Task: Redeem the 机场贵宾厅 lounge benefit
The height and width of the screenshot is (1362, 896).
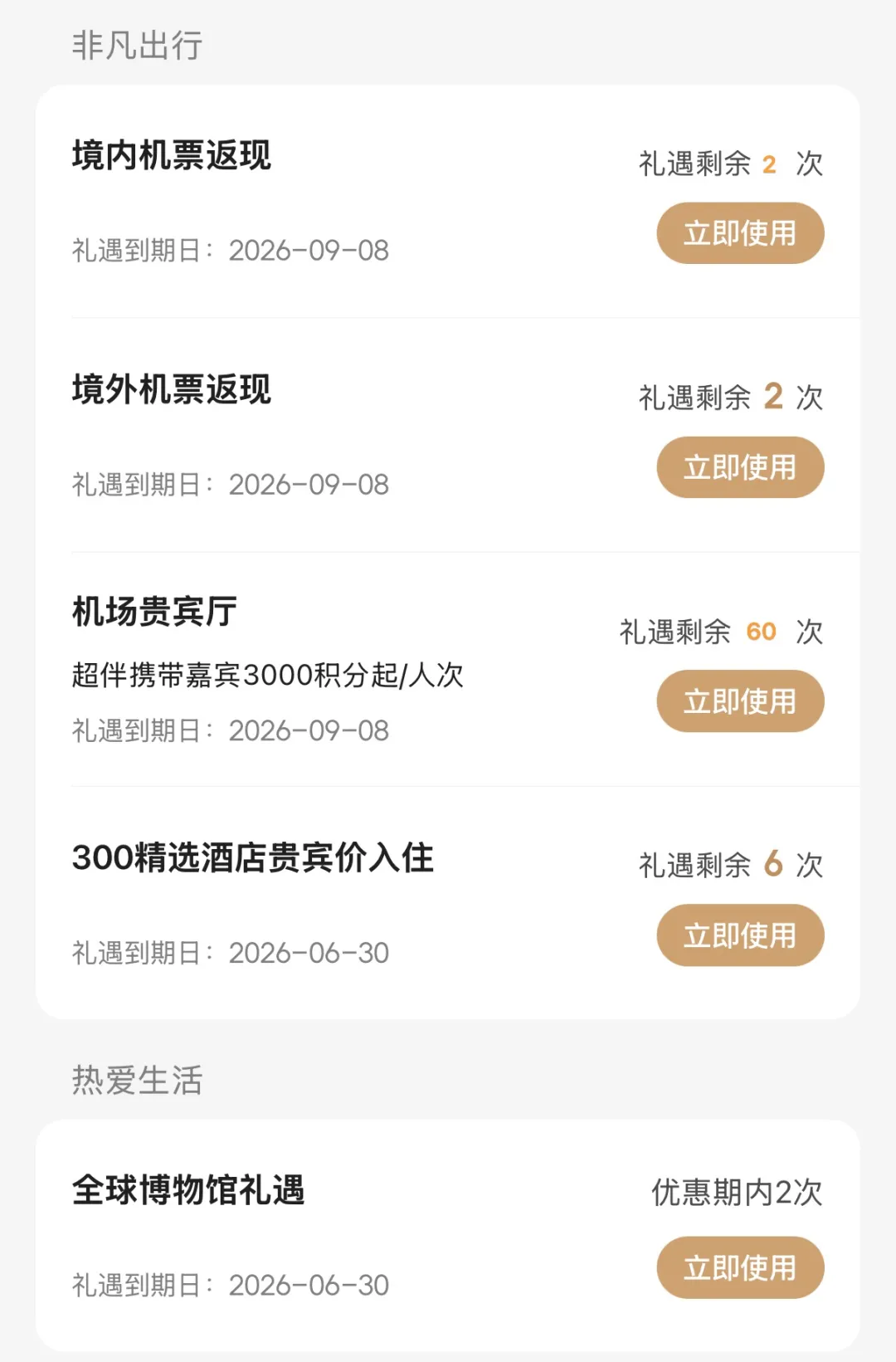Action: coord(740,701)
